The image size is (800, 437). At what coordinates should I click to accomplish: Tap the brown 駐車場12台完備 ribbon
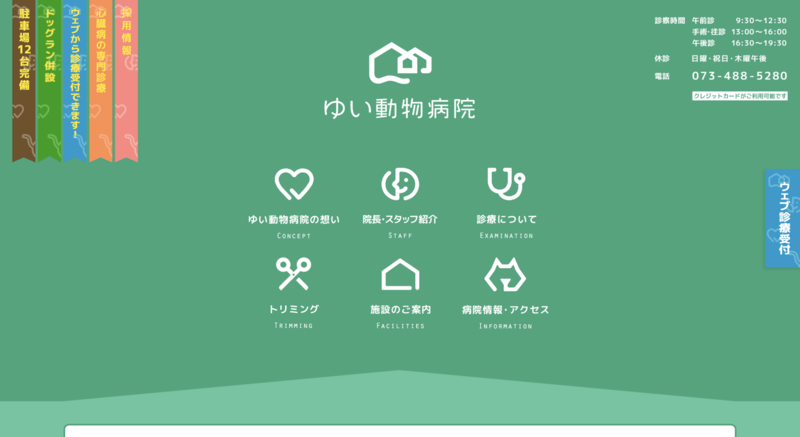coord(23,75)
